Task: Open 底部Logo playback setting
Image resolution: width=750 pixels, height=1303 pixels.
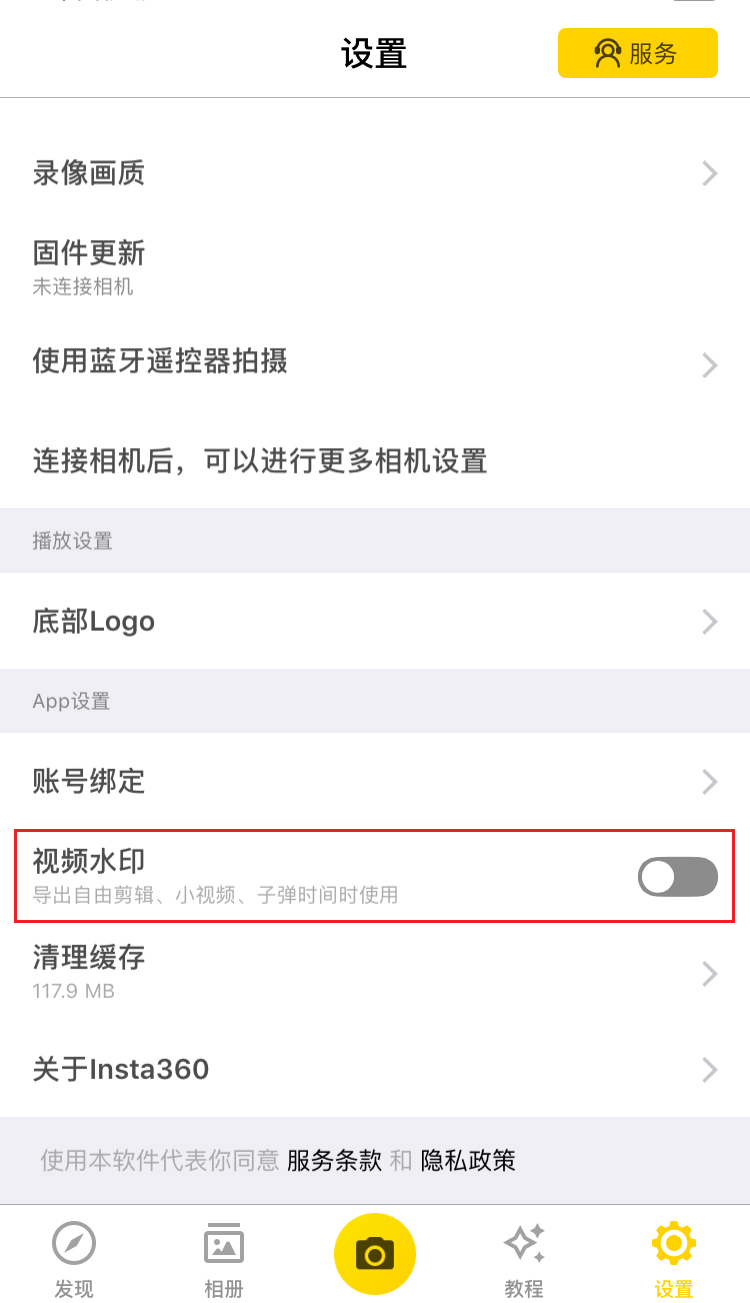Action: coord(375,622)
